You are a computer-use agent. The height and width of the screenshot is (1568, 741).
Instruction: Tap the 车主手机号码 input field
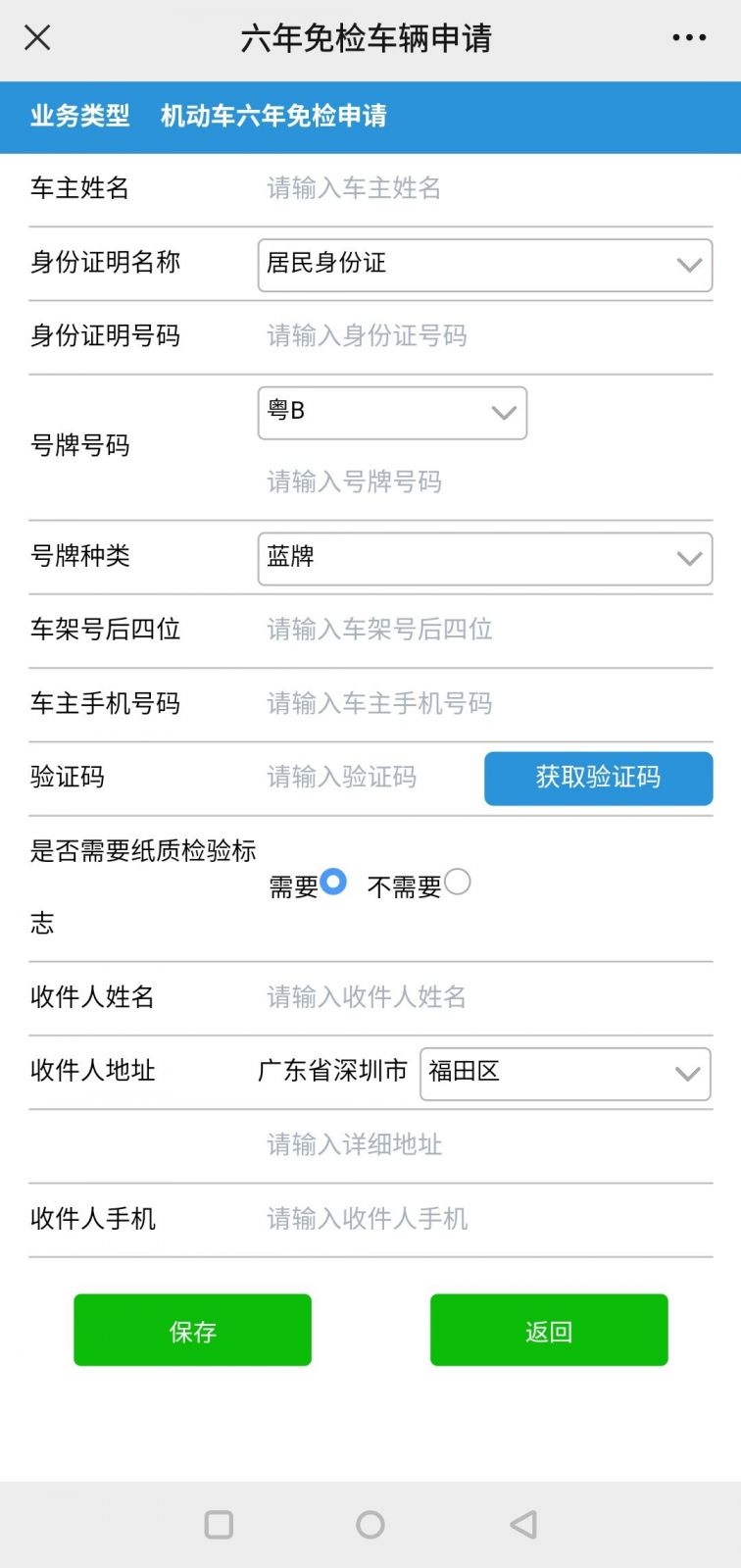tap(485, 703)
